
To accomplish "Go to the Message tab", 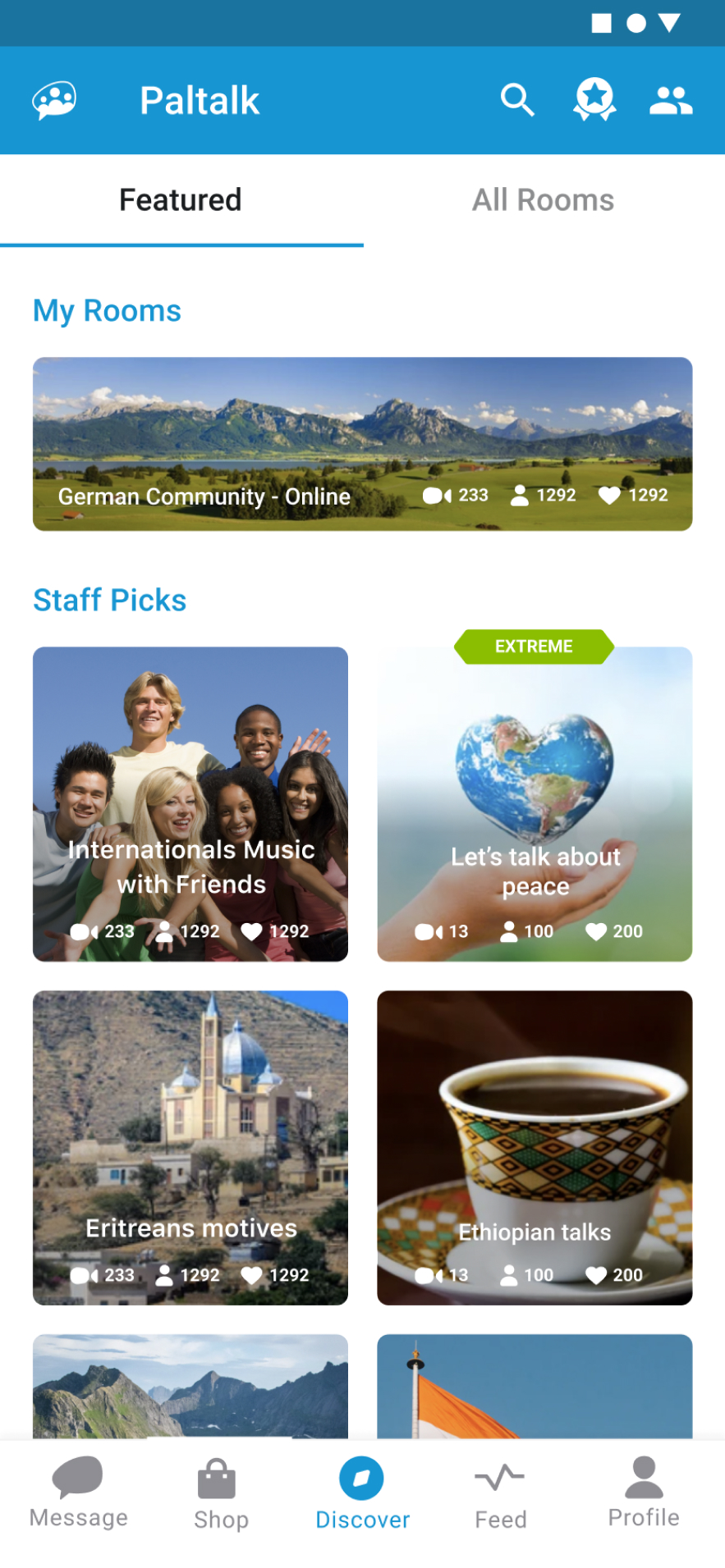I will 78,1493.
